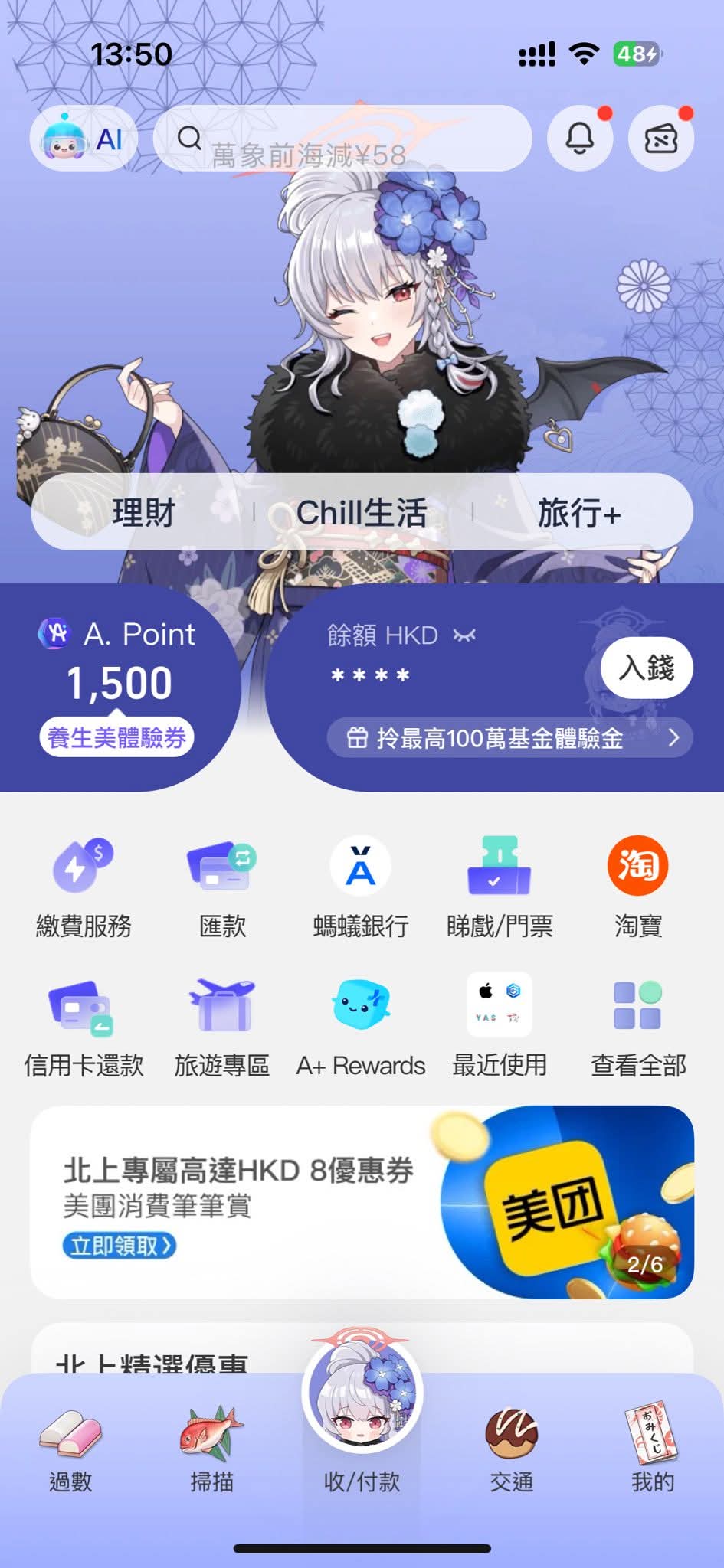724x1568 pixels.
Task: Launch the 匯款 remittance service
Action: 222,887
